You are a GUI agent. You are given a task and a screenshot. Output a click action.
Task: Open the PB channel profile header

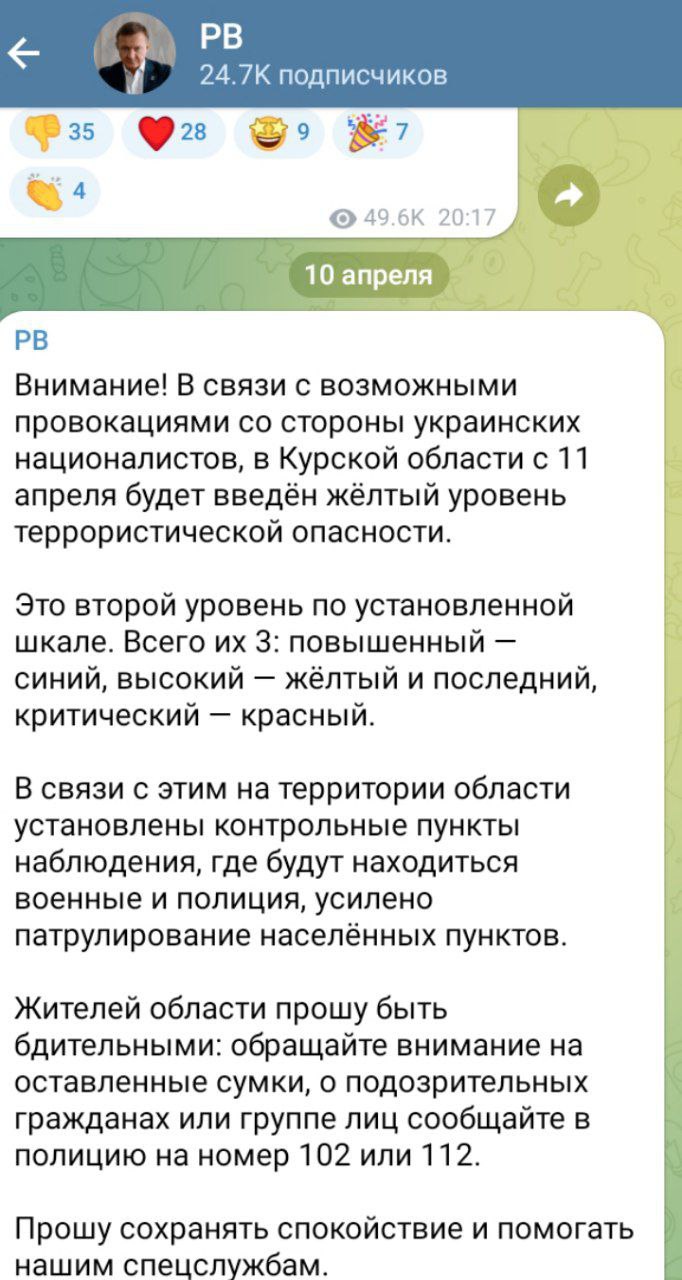(320, 53)
